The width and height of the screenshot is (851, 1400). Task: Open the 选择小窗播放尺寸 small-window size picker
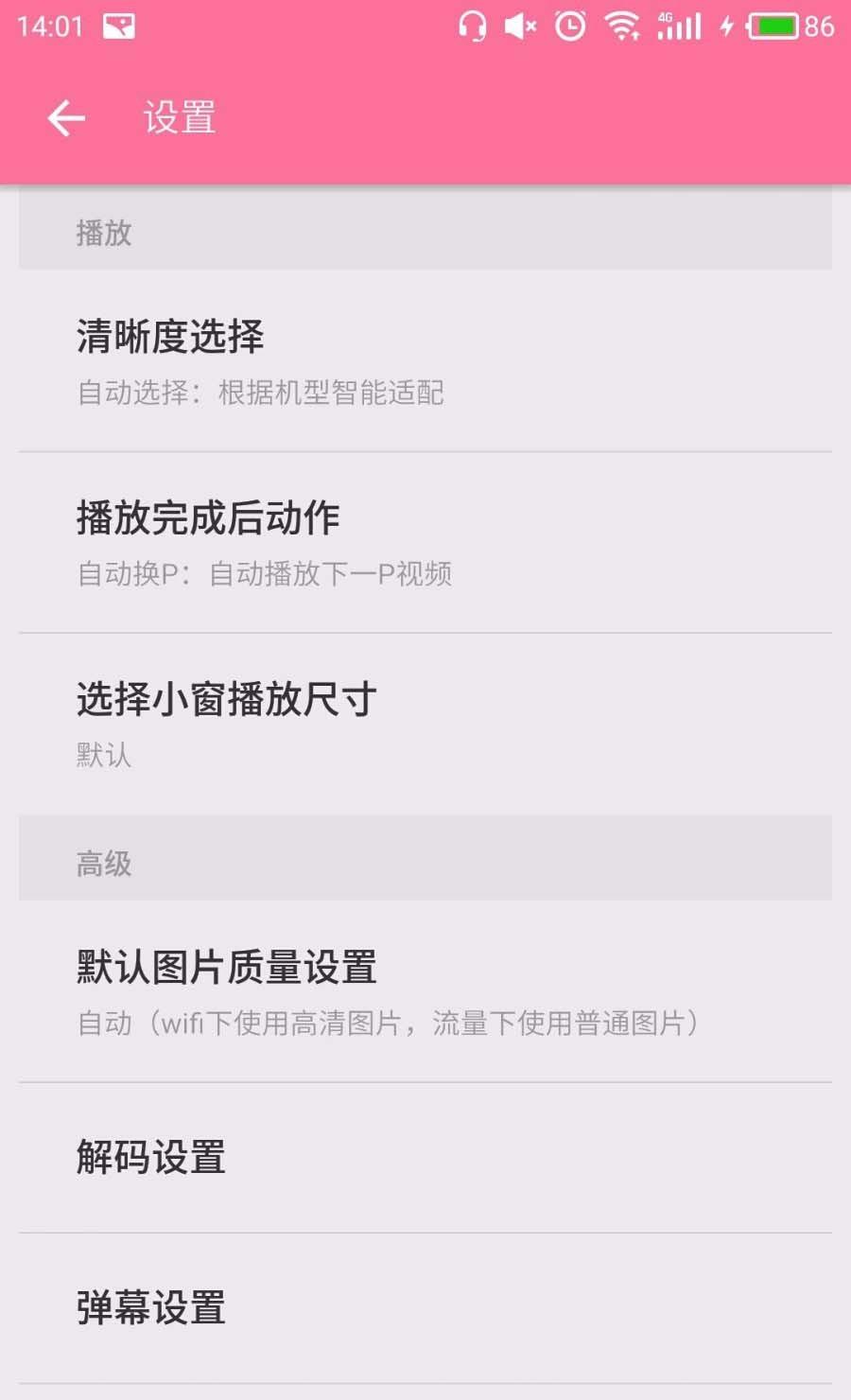227,700
